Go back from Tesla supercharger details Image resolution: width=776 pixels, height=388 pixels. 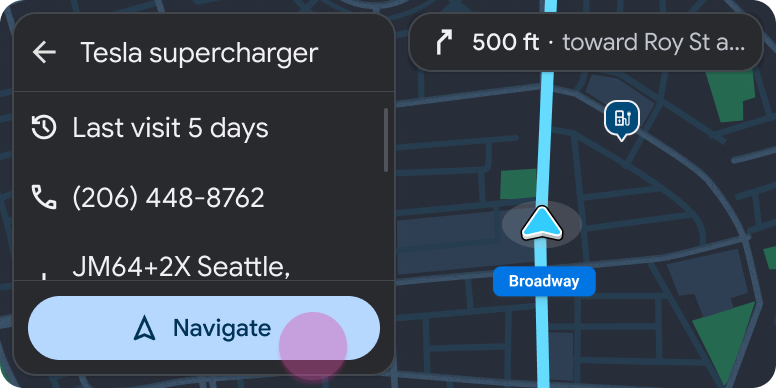(x=44, y=52)
